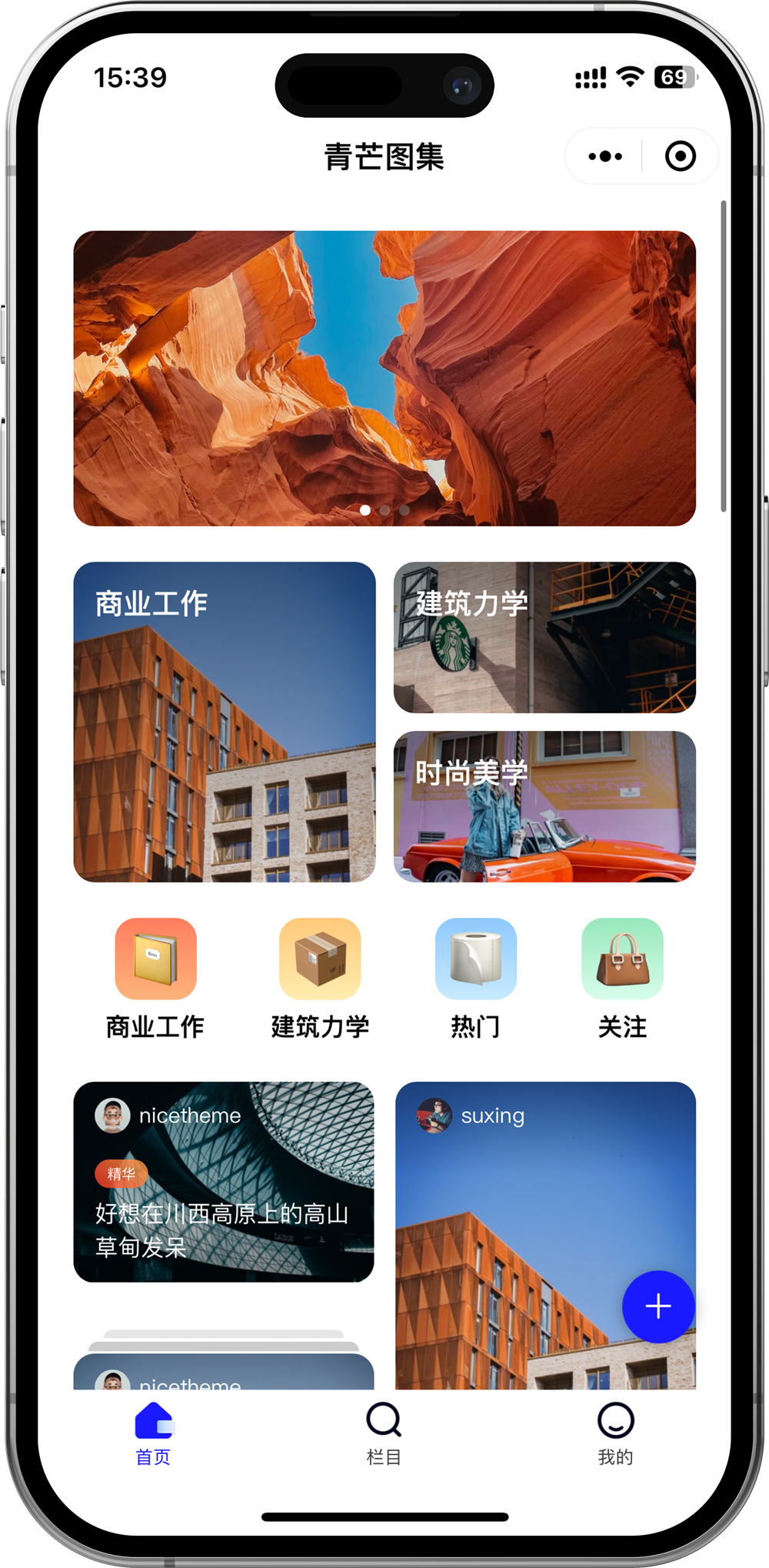The height and width of the screenshot is (1568, 769).
Task: Open the large 商业工作 category card
Action: click(x=225, y=722)
